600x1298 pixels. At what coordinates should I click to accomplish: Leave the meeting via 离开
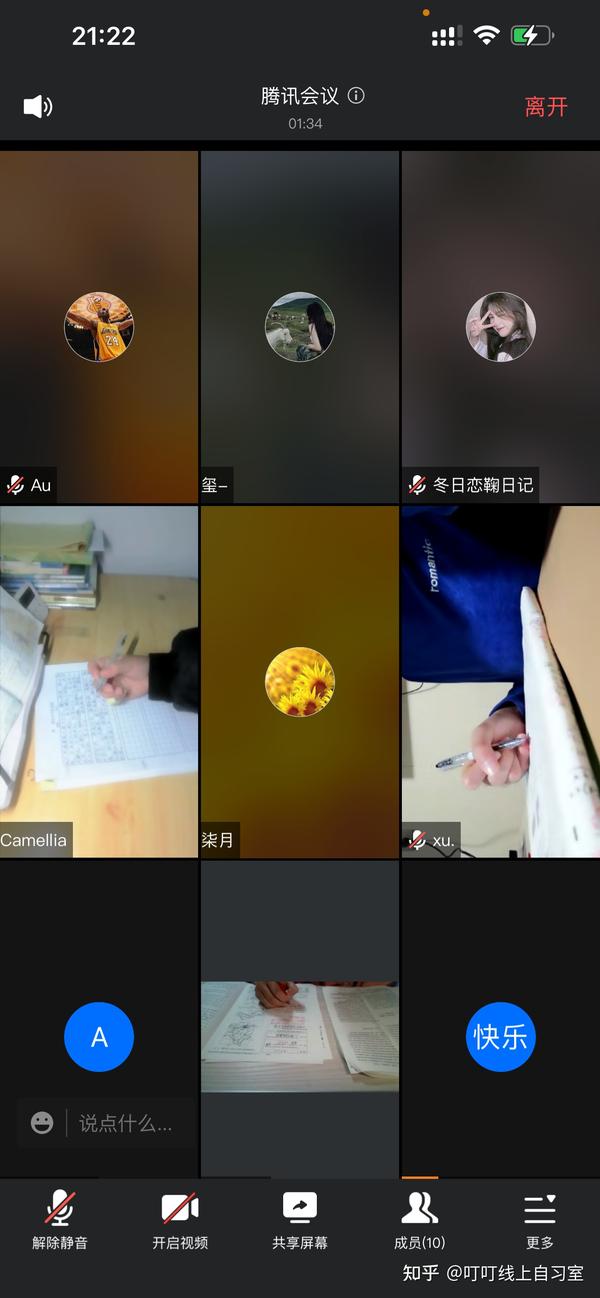click(x=546, y=107)
